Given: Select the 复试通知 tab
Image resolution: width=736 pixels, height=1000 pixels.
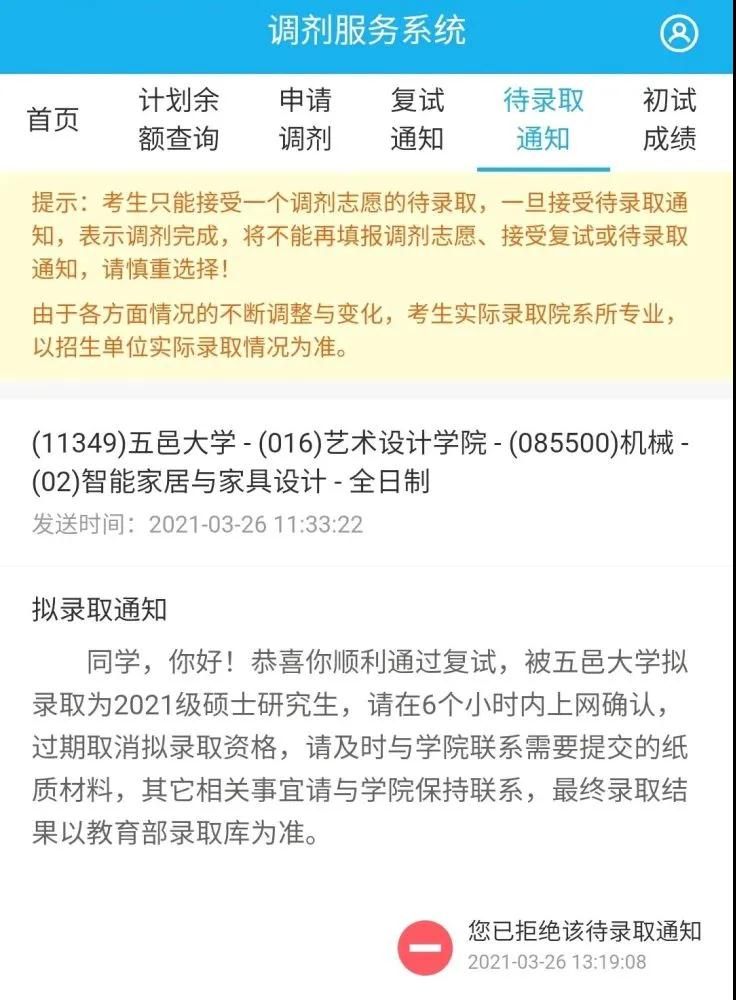Looking at the screenshot, I should pos(417,120).
